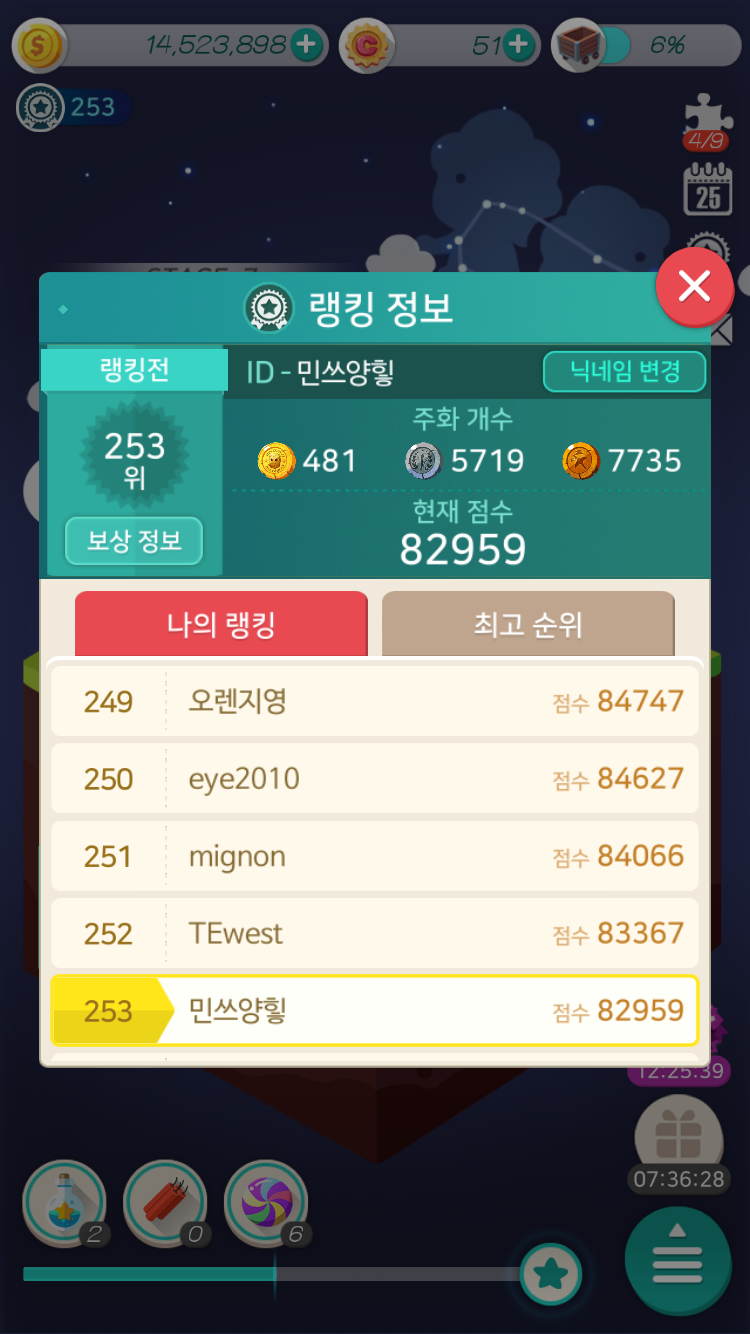Screen dimensions: 750x1334
Task: Open the hamburger menu button bottom right
Action: click(x=678, y=1258)
